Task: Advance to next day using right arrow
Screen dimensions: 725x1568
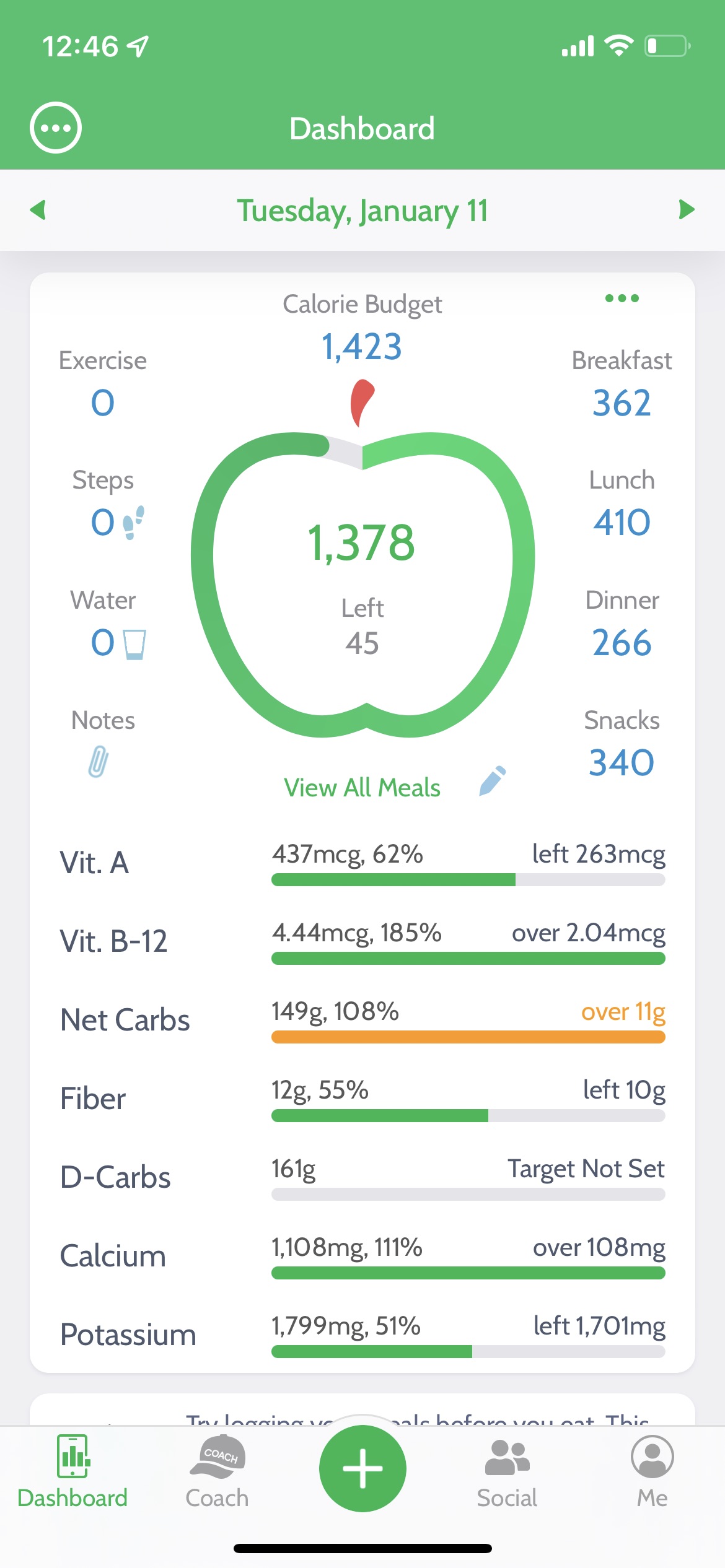Action: (x=685, y=210)
